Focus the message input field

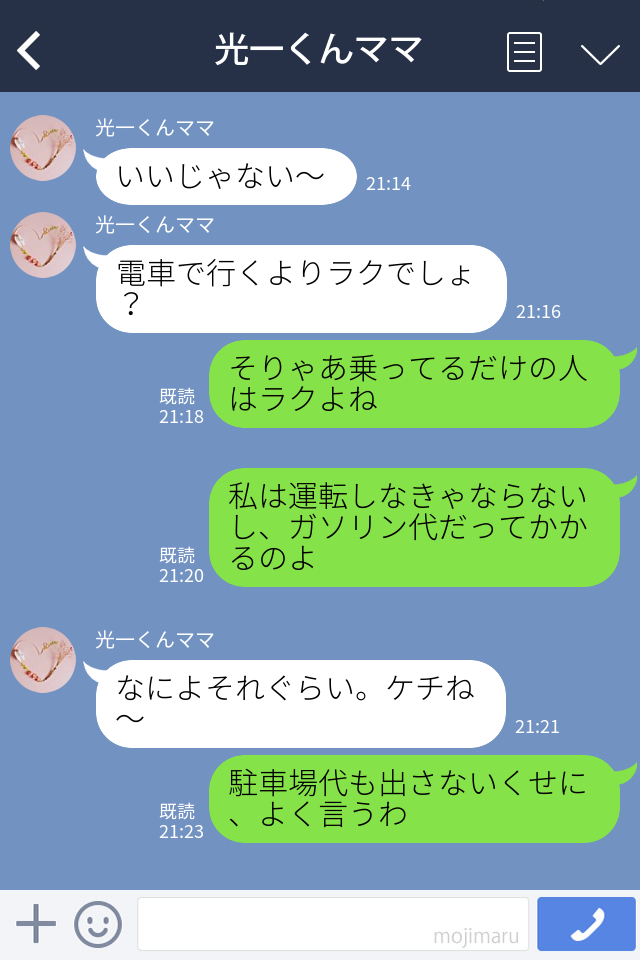tap(332, 924)
